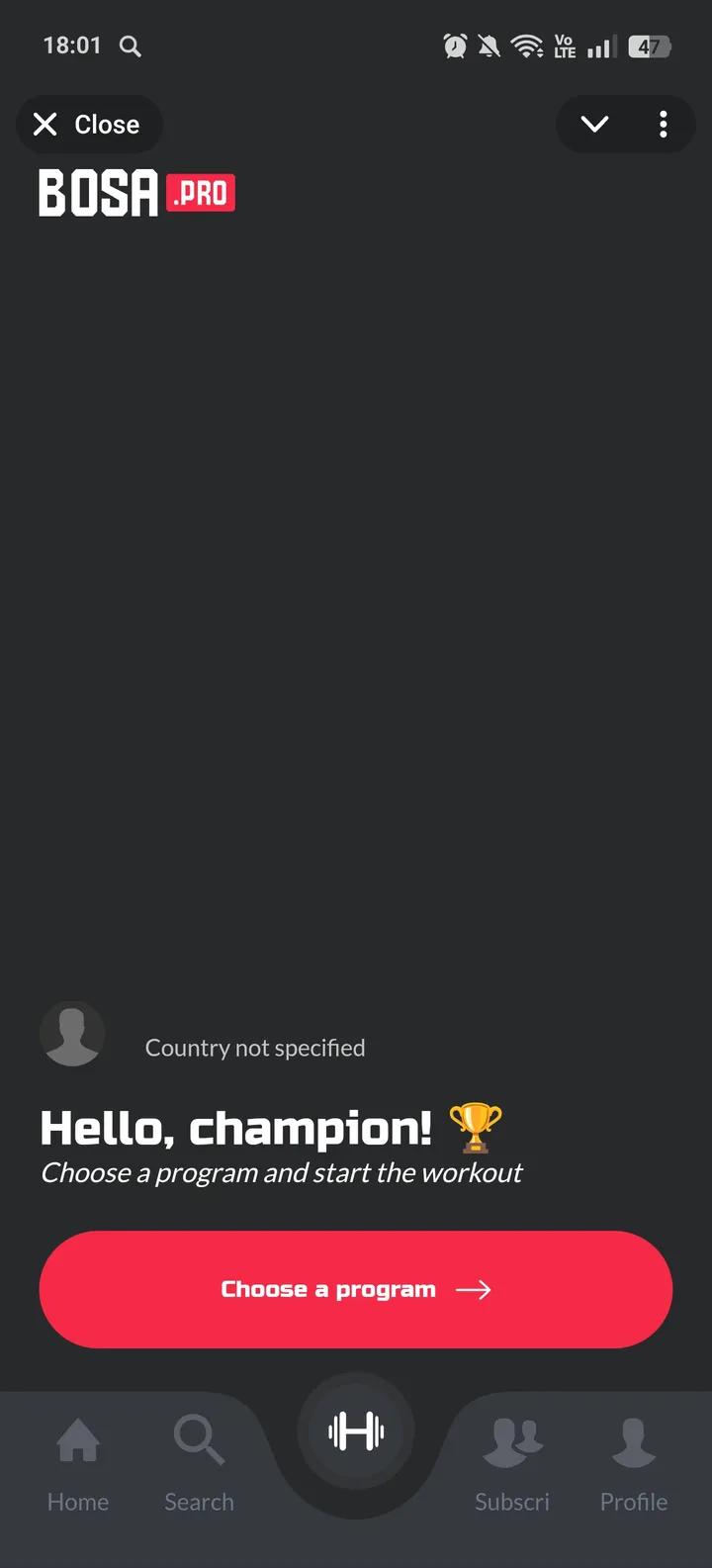Tap the Choose a program button
This screenshot has height=1568, width=712.
356,1289
